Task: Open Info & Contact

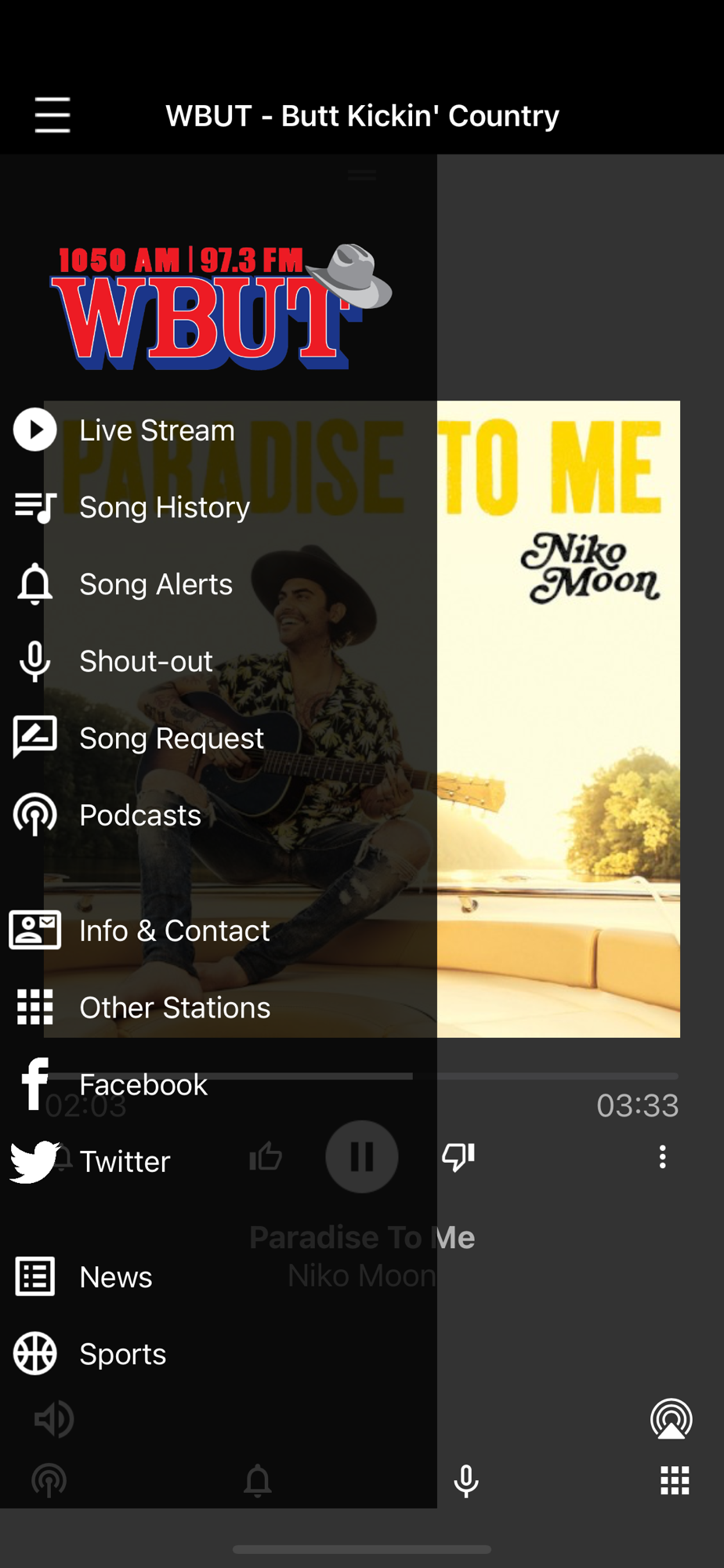Action: (x=174, y=931)
